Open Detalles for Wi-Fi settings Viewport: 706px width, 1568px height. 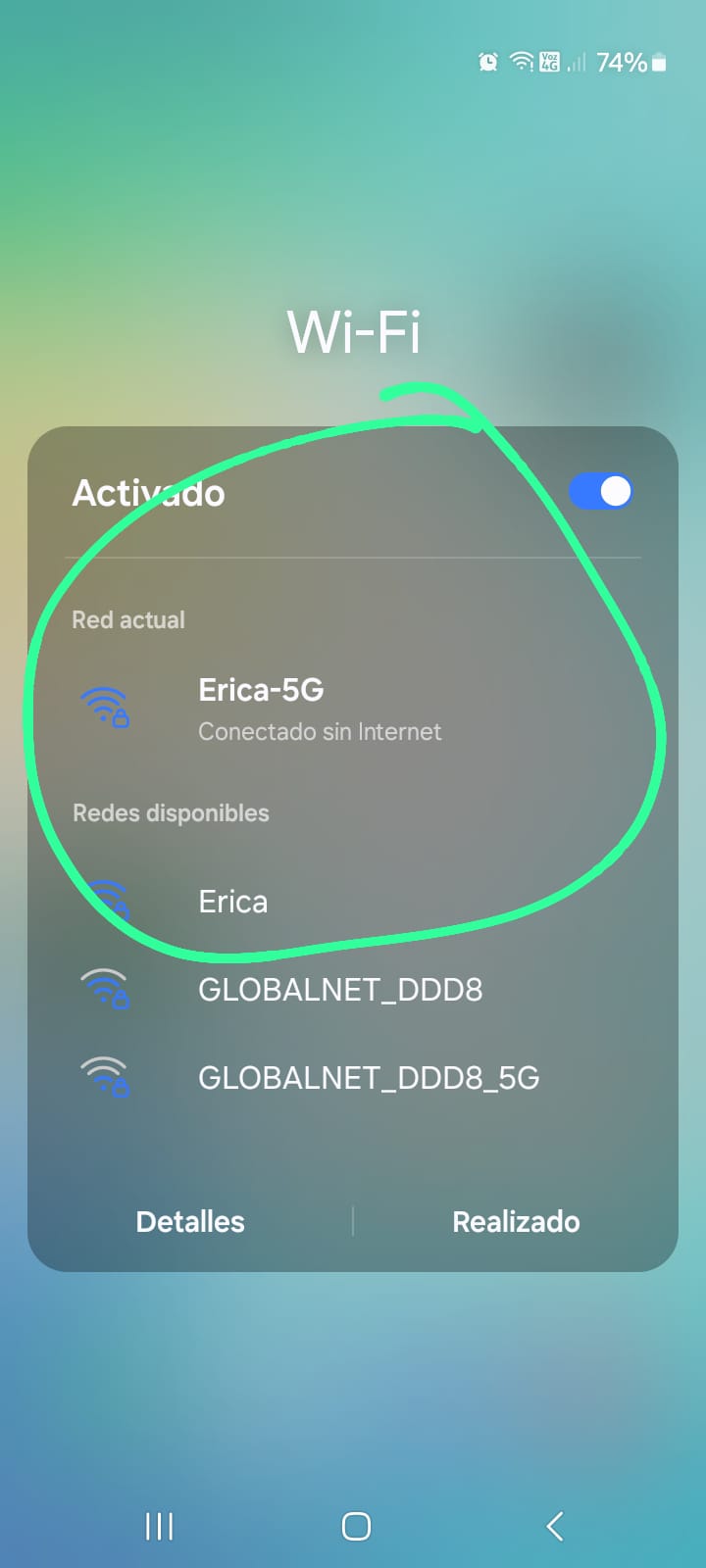[190, 1221]
